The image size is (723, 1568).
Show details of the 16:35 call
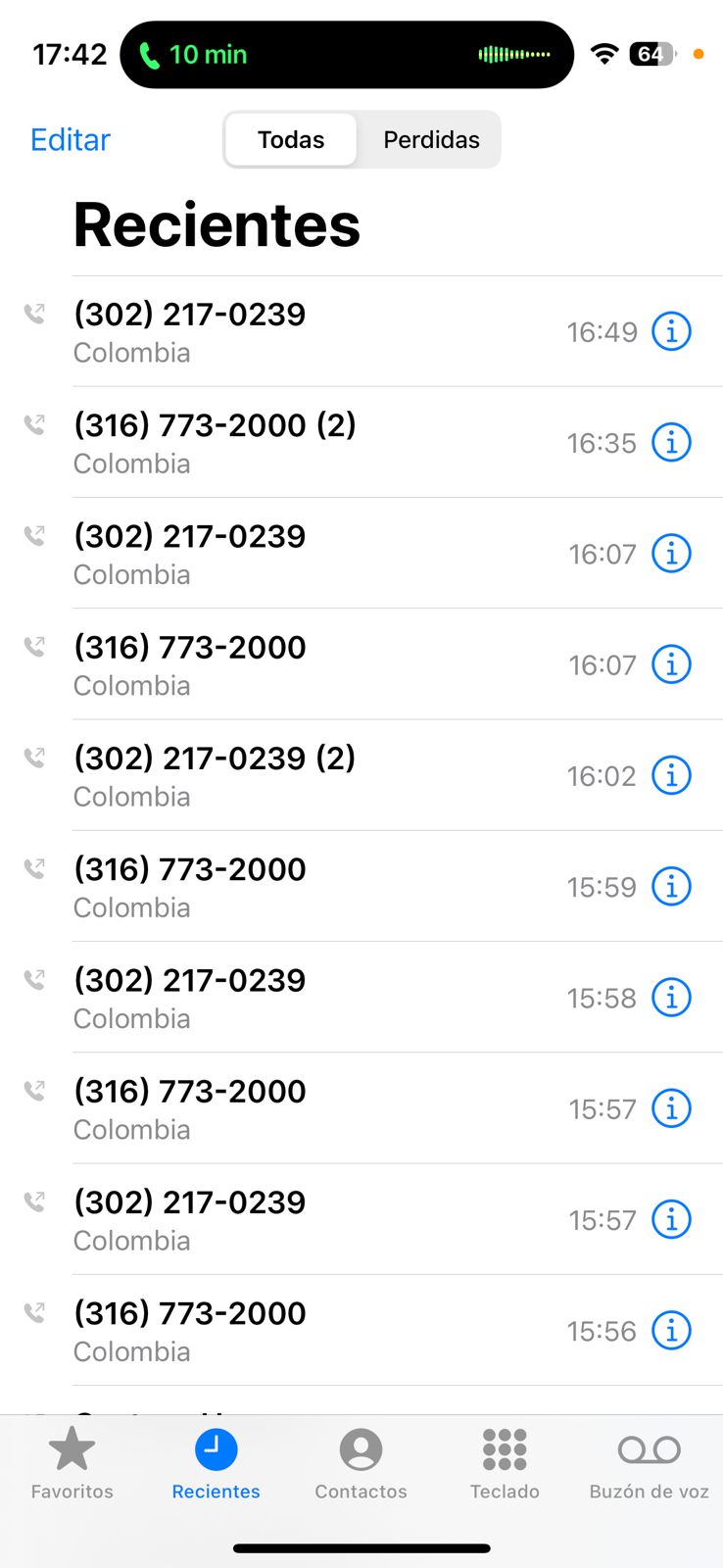coord(672,442)
